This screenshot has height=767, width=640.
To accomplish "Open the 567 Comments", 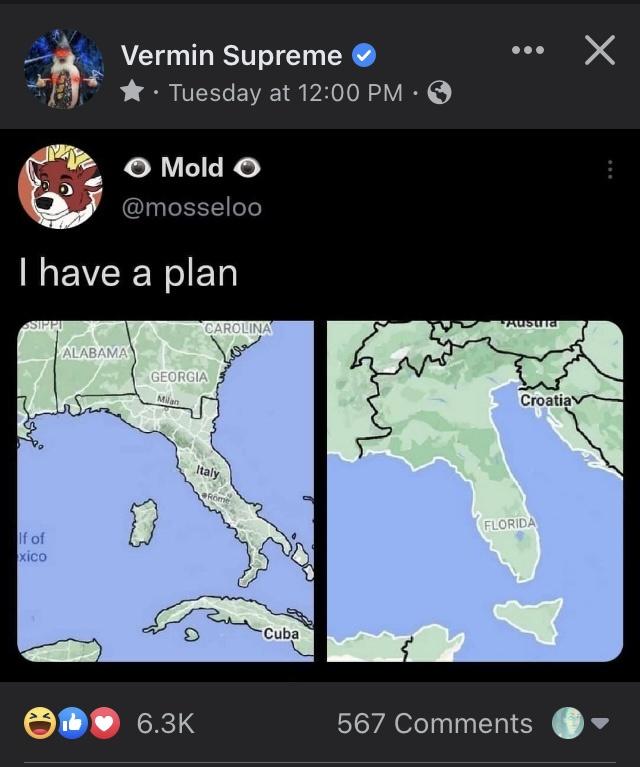I will 434,723.
